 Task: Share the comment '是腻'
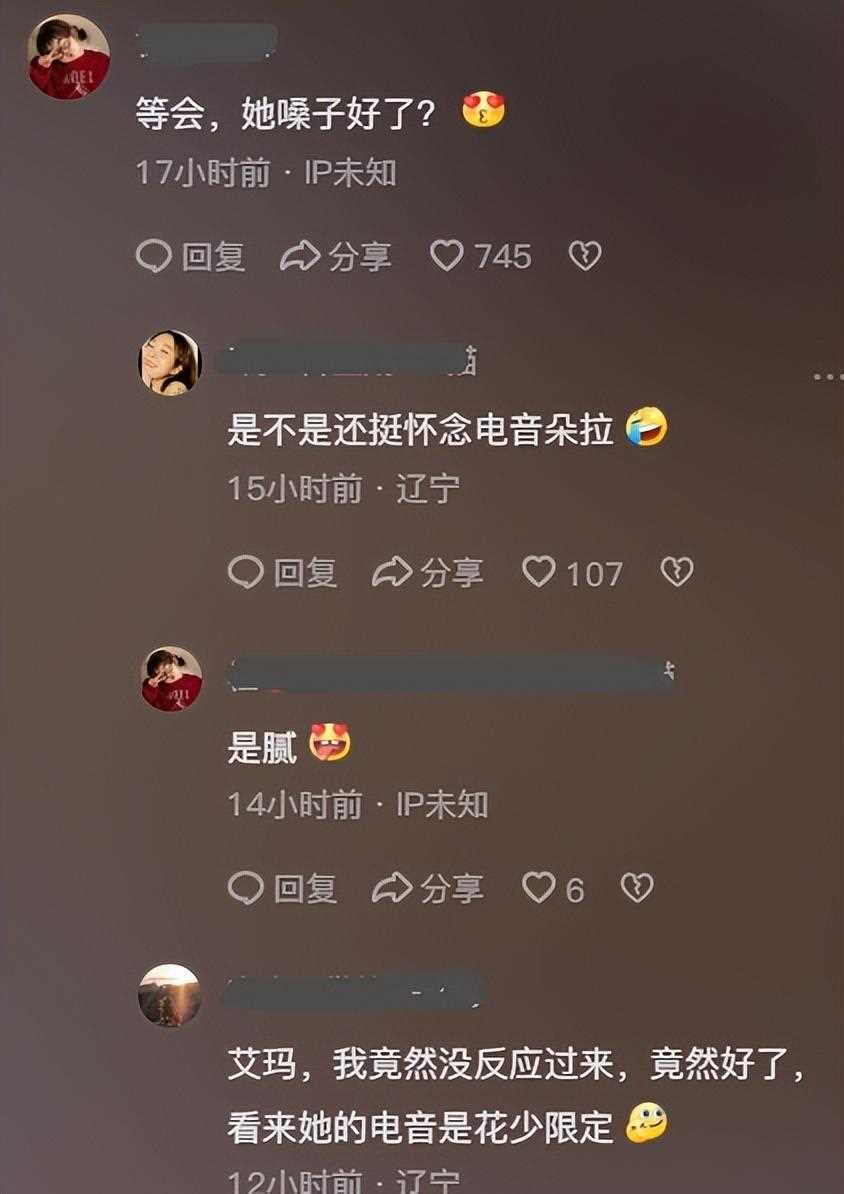click(x=427, y=888)
